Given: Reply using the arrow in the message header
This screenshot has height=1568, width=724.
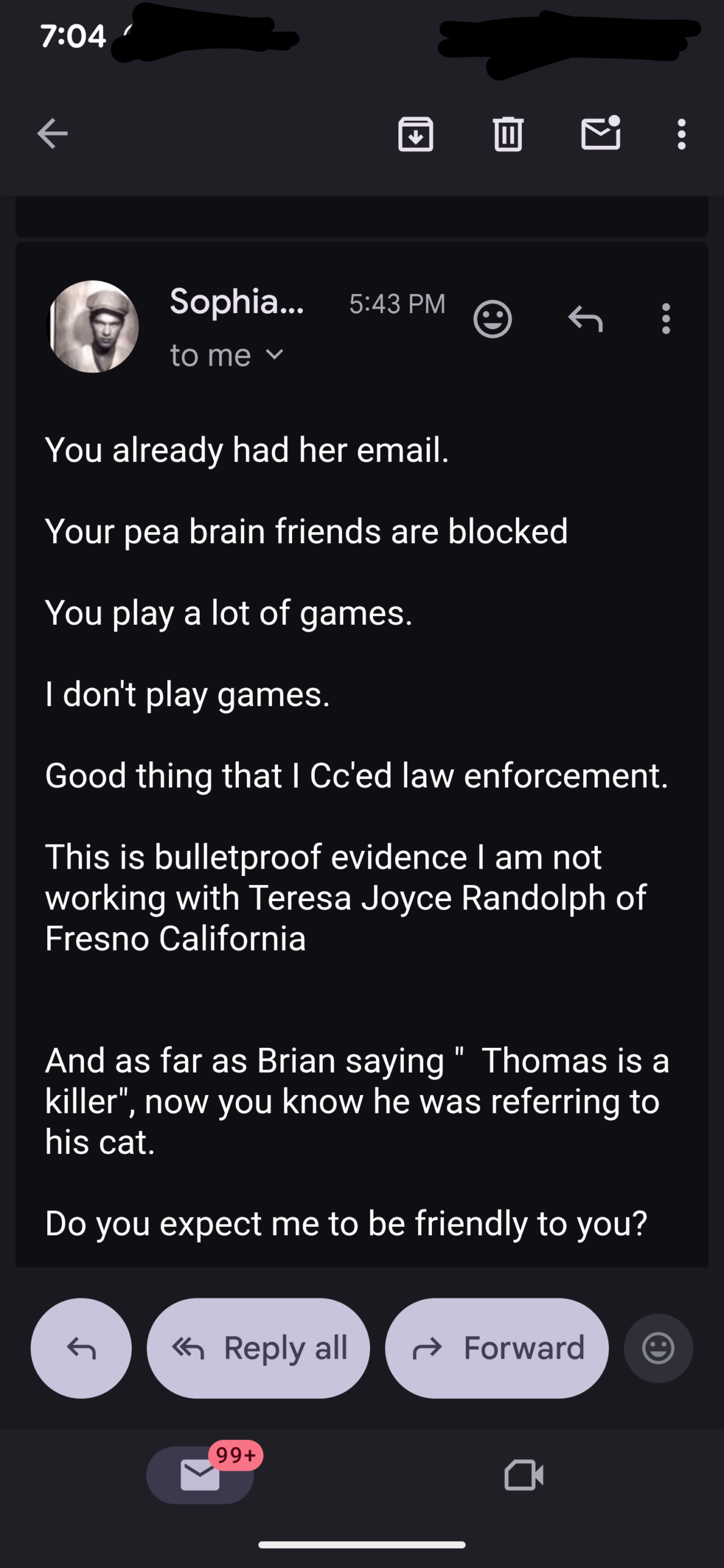Looking at the screenshot, I should pyautogui.click(x=585, y=318).
